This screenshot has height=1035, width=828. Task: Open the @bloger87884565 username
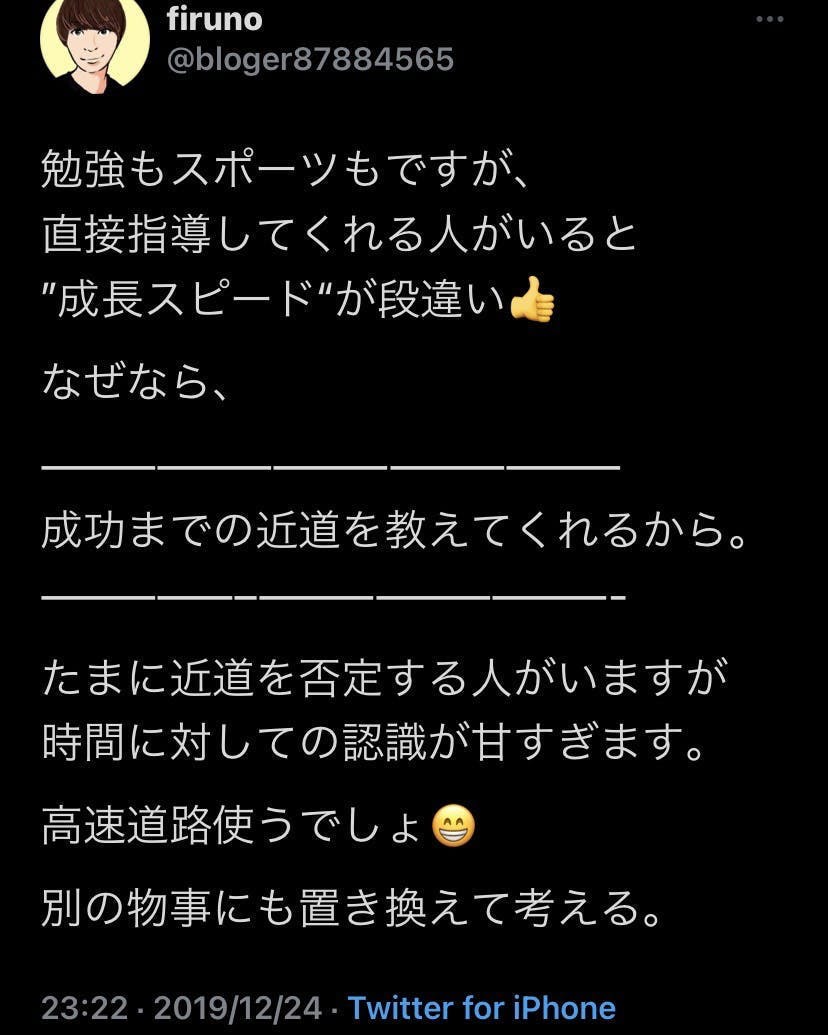pyautogui.click(x=310, y=59)
